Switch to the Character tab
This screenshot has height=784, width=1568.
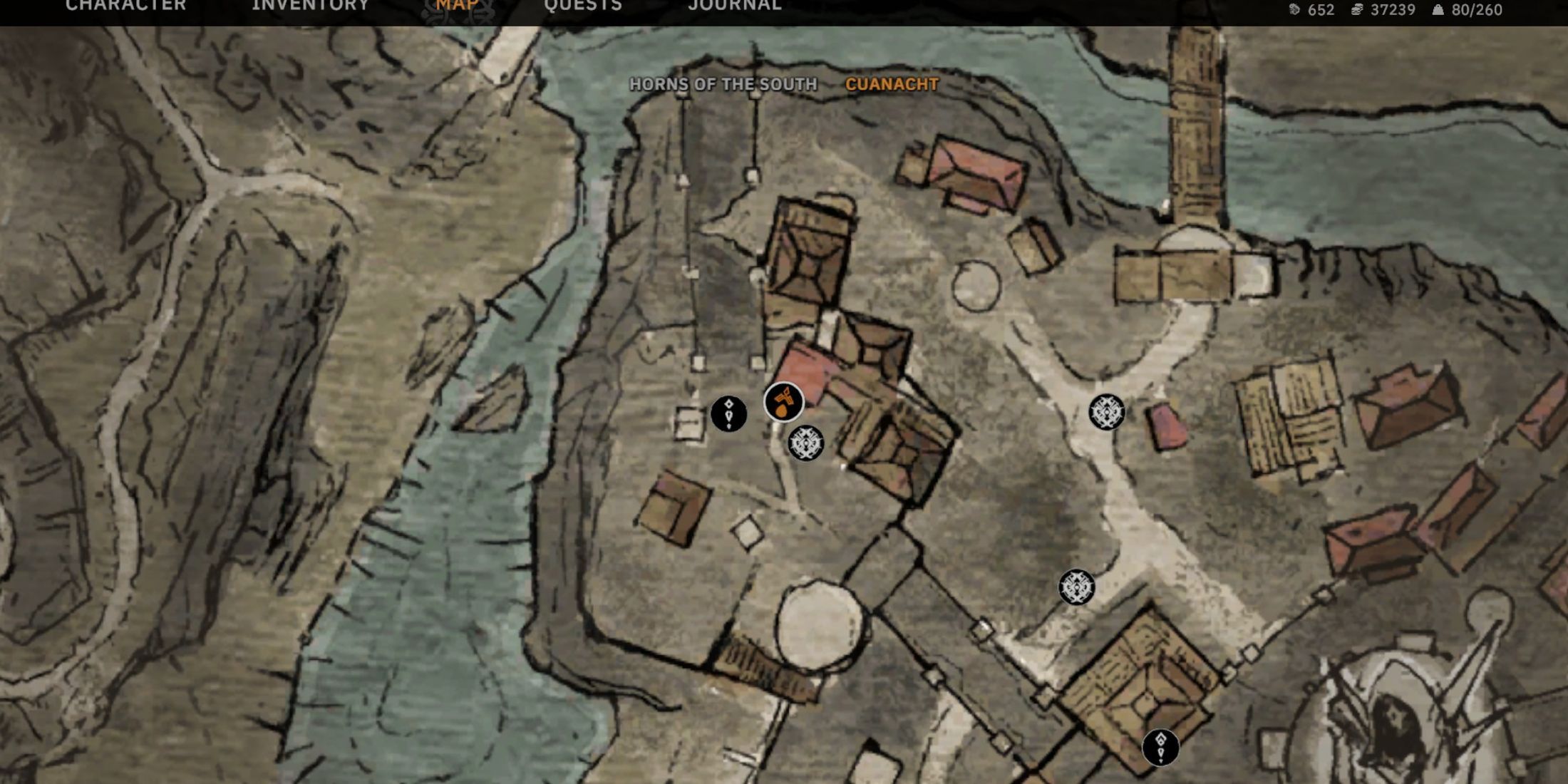(125, 6)
